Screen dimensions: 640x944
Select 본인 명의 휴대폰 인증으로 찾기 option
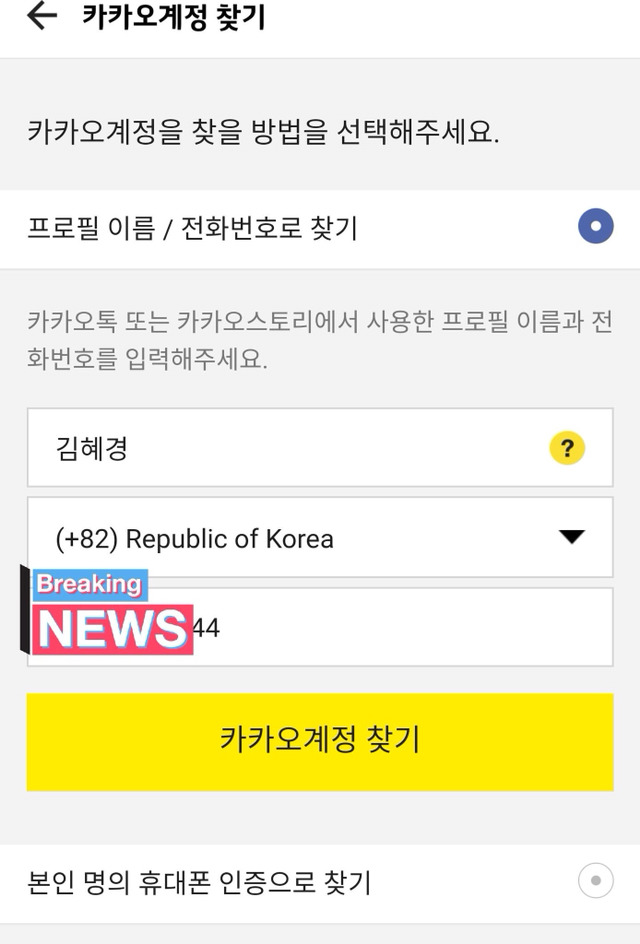click(596, 881)
